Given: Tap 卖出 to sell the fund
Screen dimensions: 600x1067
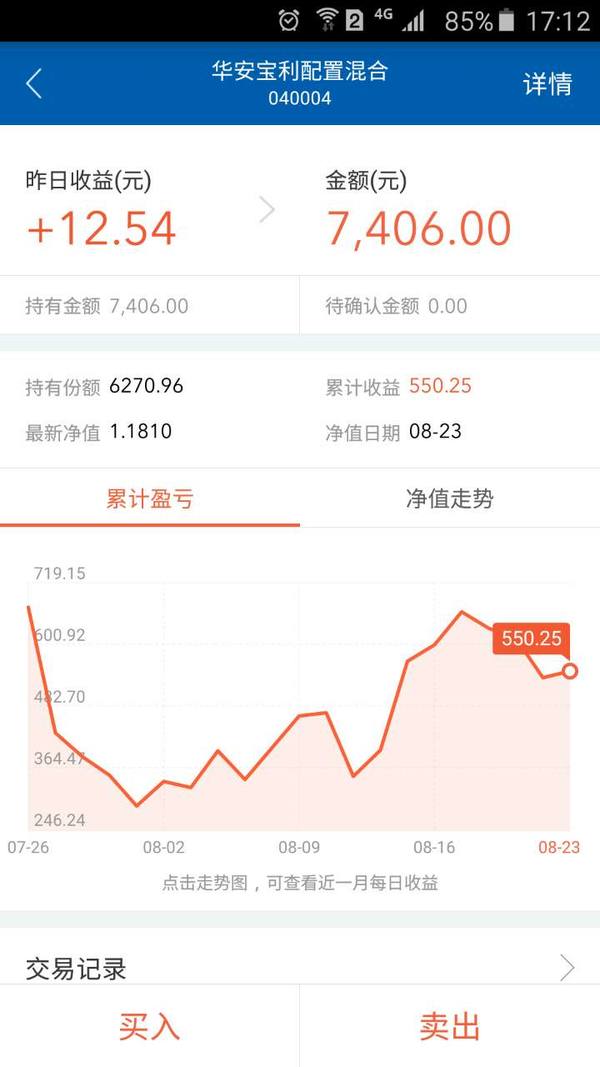Looking at the screenshot, I should coord(450,1026).
